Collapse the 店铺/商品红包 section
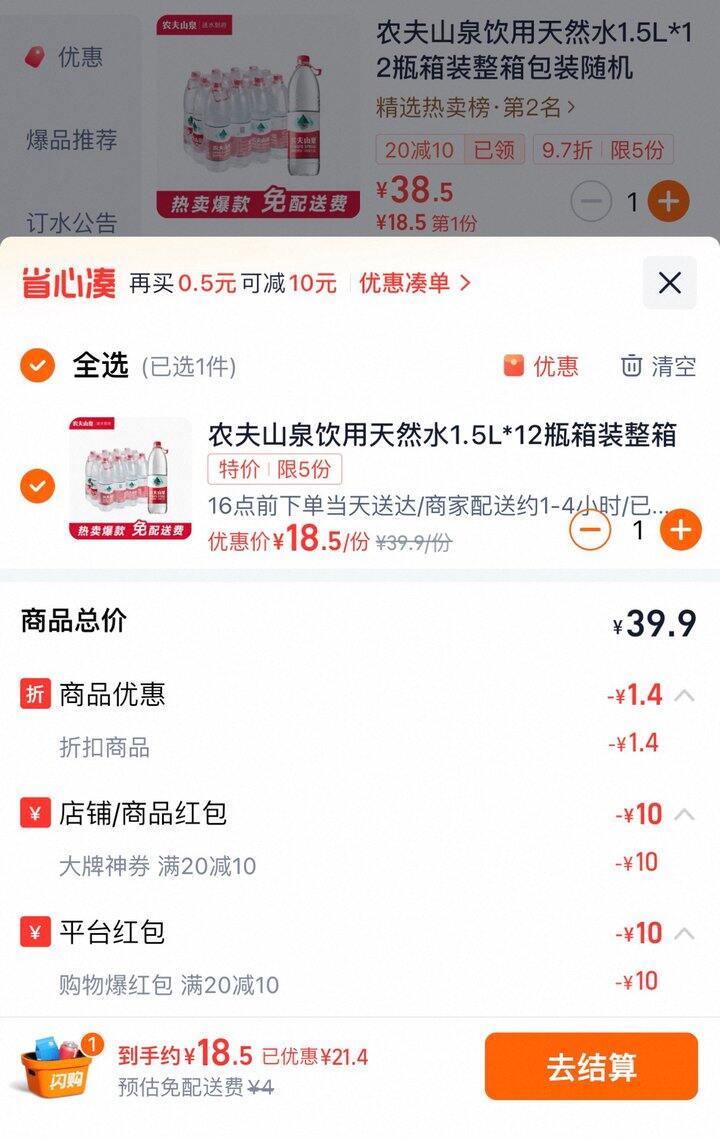 click(x=684, y=814)
